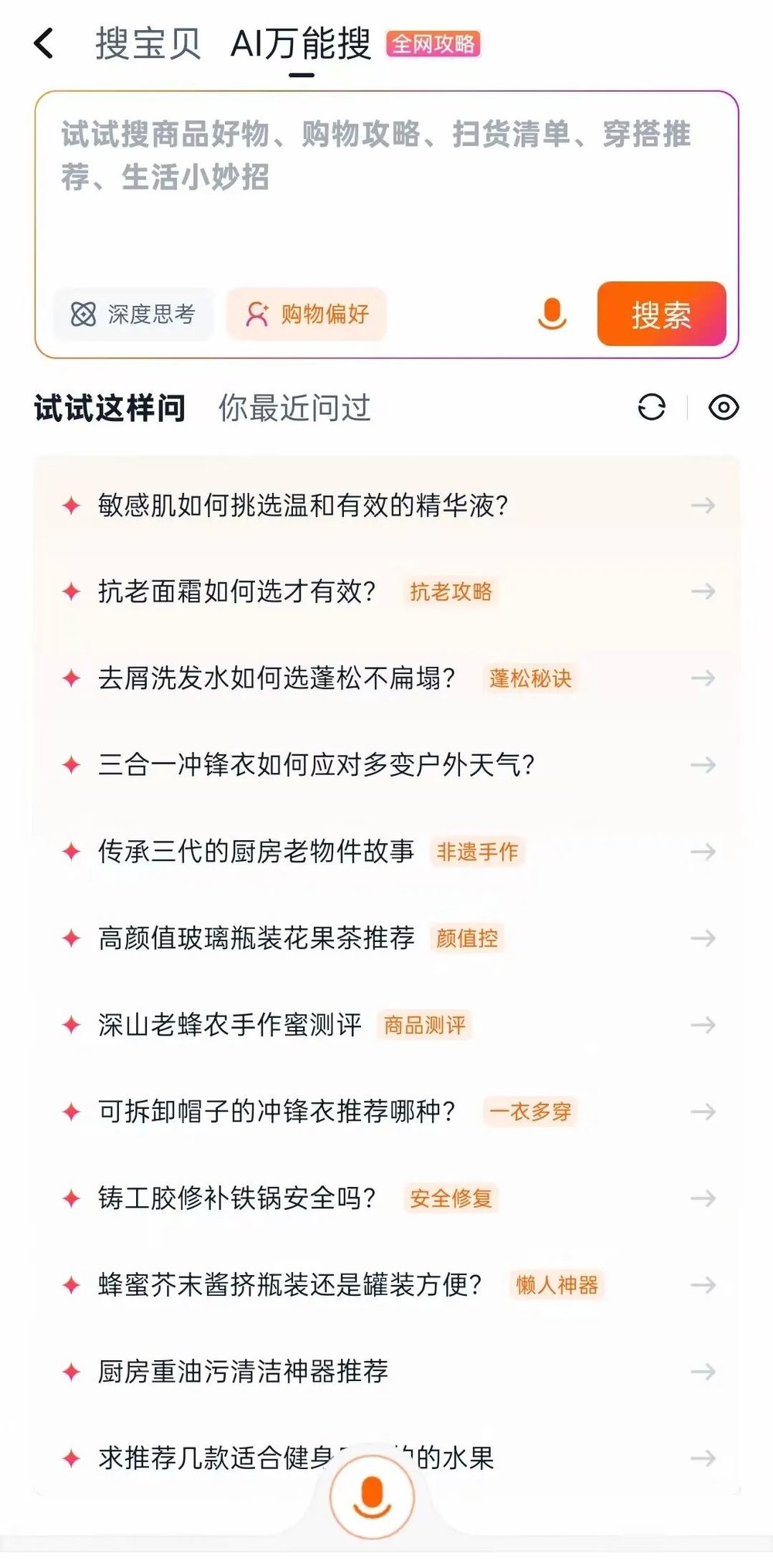Switch to the 搜宝贝 tab
The image size is (773, 1568).
[x=148, y=43]
